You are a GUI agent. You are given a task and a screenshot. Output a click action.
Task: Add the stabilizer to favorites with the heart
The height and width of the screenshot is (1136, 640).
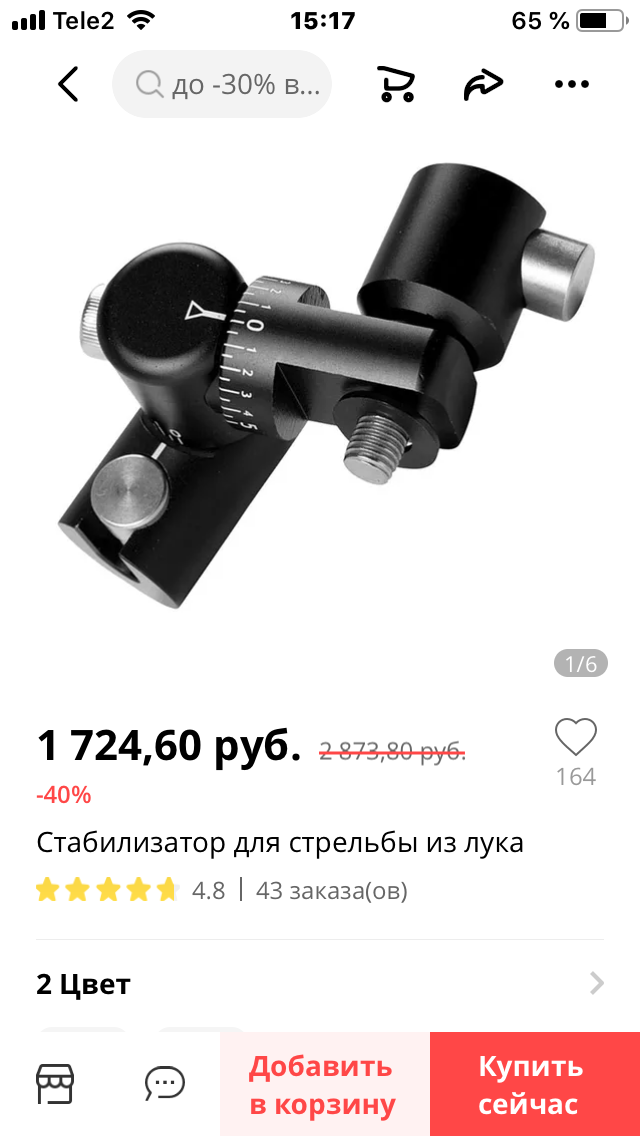576,738
